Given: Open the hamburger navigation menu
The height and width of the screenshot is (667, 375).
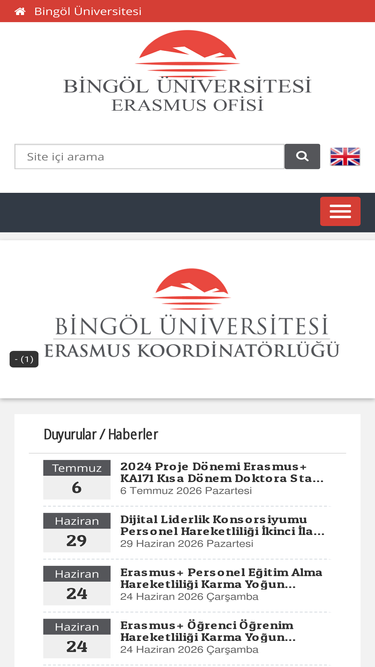Looking at the screenshot, I should [340, 211].
